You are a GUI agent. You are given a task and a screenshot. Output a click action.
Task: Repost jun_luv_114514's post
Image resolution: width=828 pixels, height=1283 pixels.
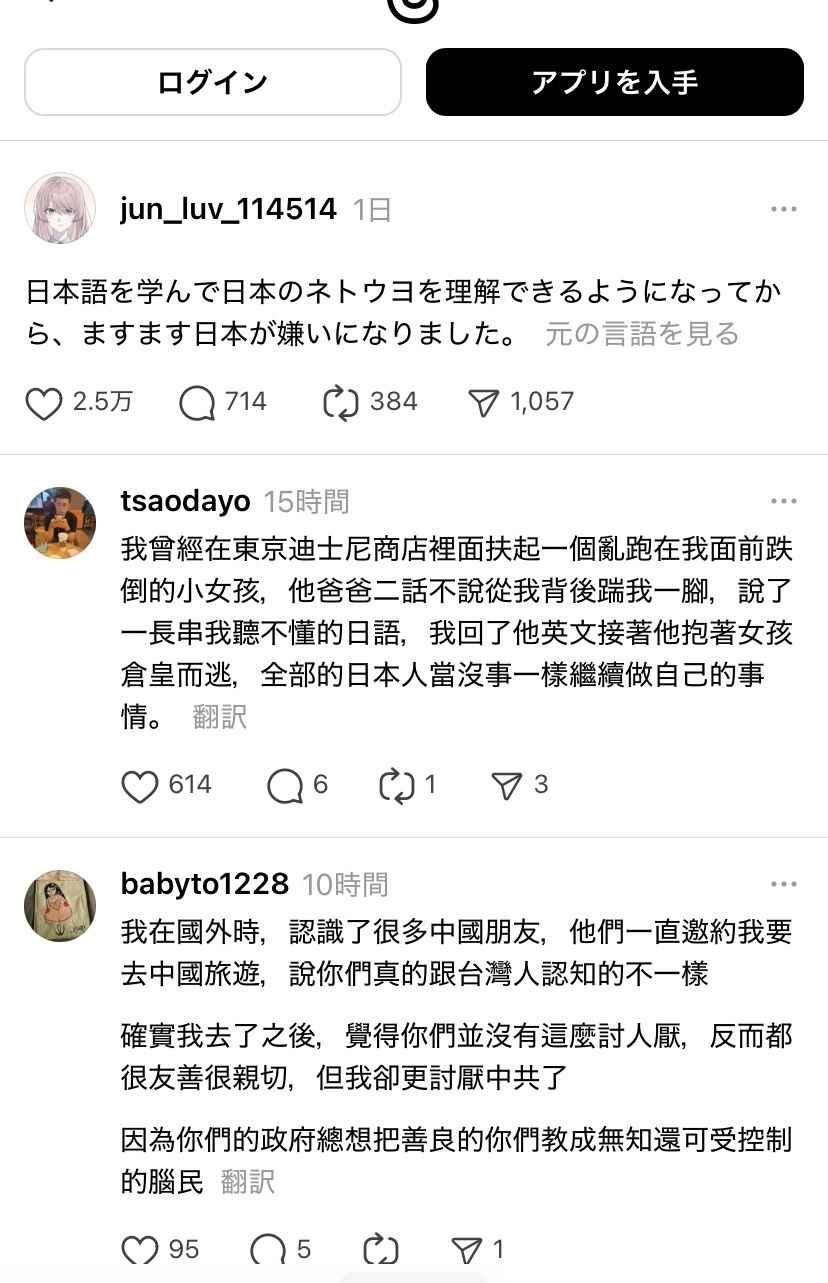(x=341, y=402)
